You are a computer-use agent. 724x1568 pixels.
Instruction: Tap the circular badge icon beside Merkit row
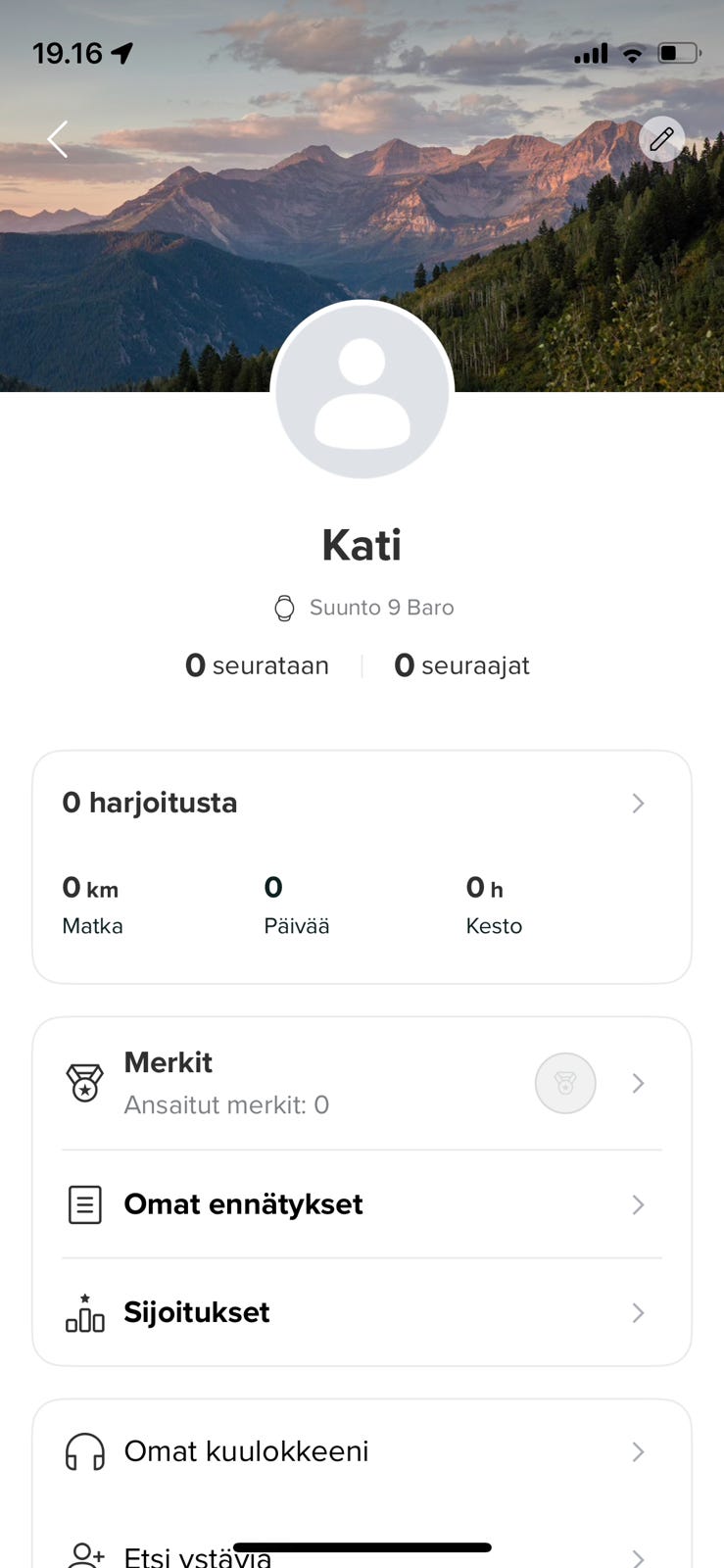(x=565, y=1083)
